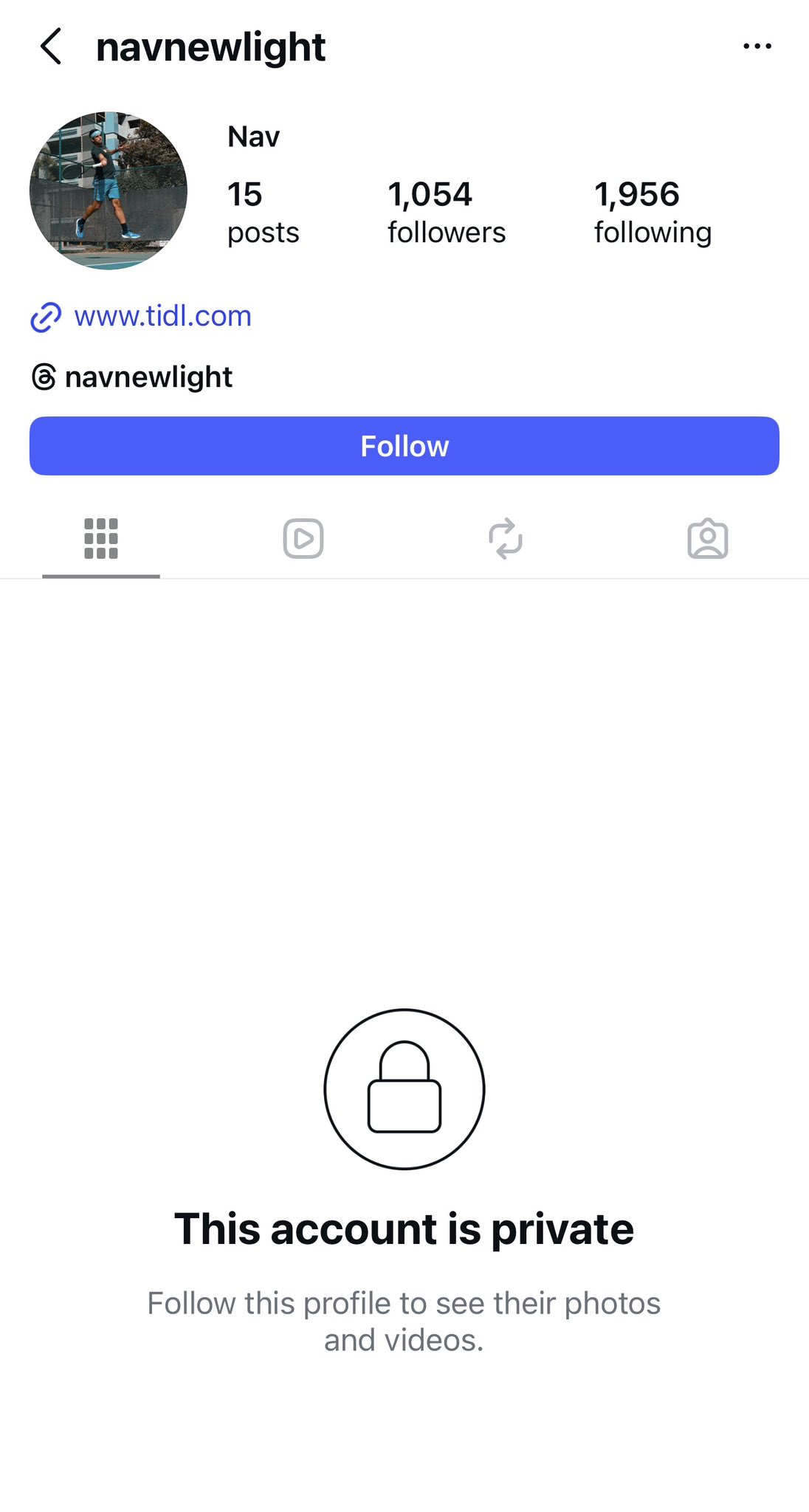The height and width of the screenshot is (1512, 809).
Task: Open the 1,956 following list
Action: point(653,212)
